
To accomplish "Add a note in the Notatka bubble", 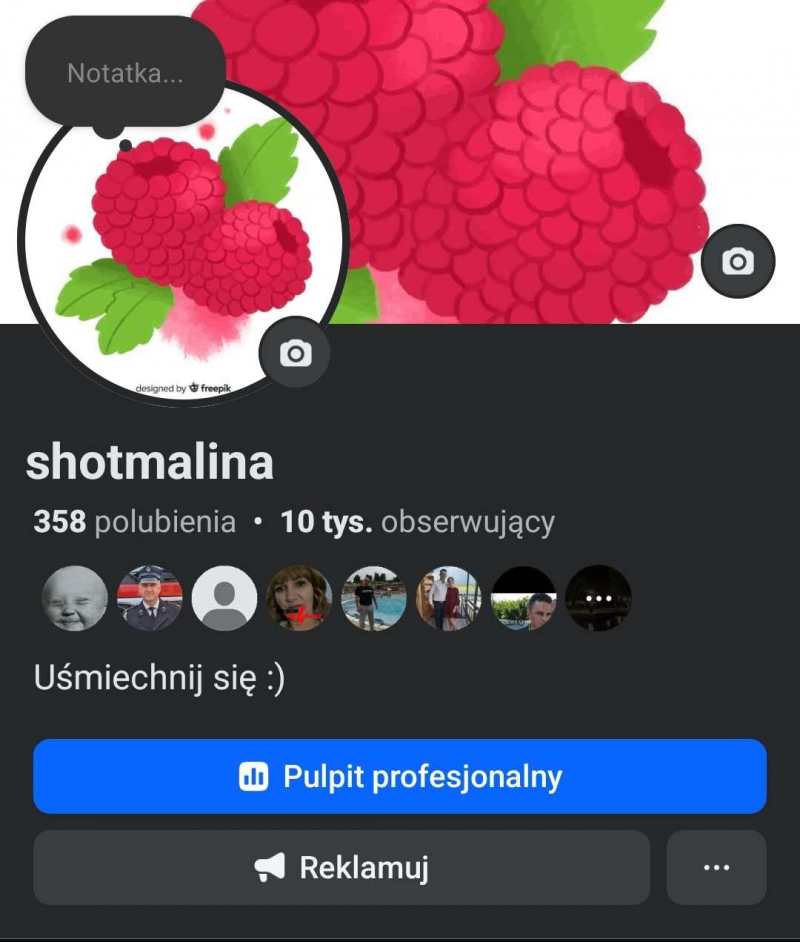I will (125, 73).
